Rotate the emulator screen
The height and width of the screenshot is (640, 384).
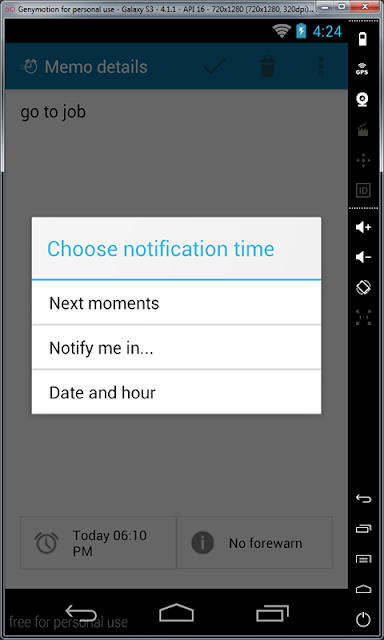pos(363,287)
